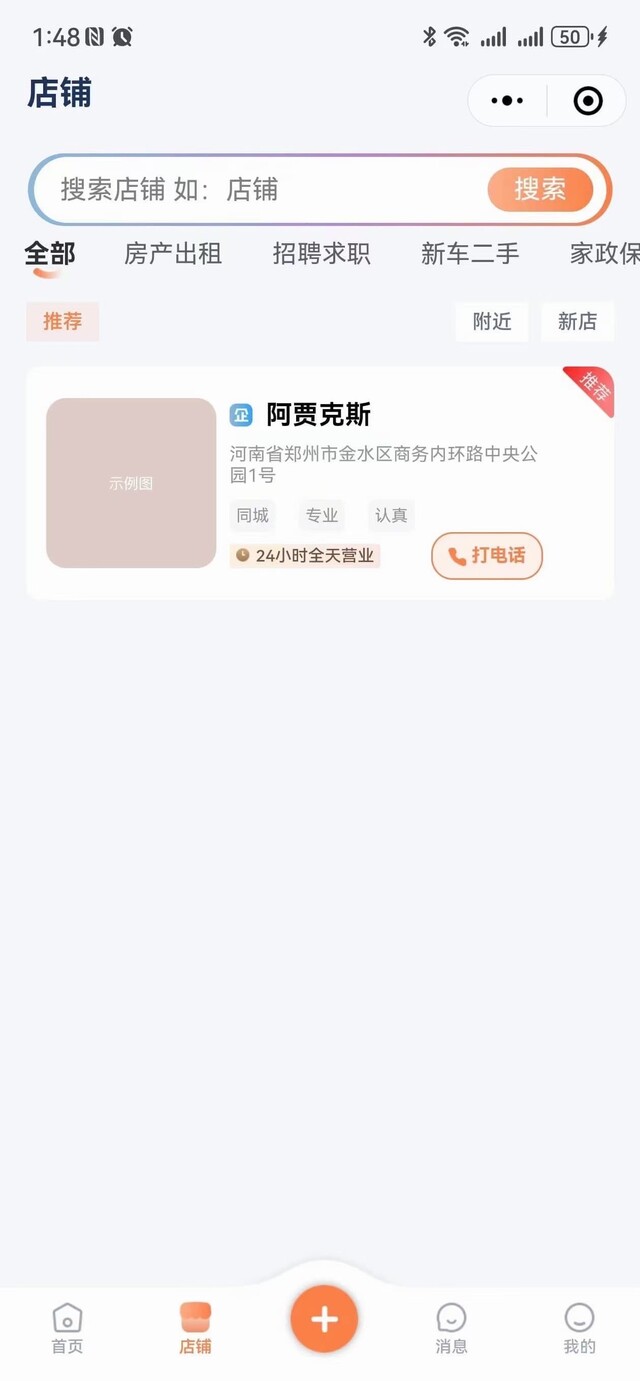Screen dimensions: 640x1381
Task: Close the mini program via target icon
Action: click(x=587, y=101)
